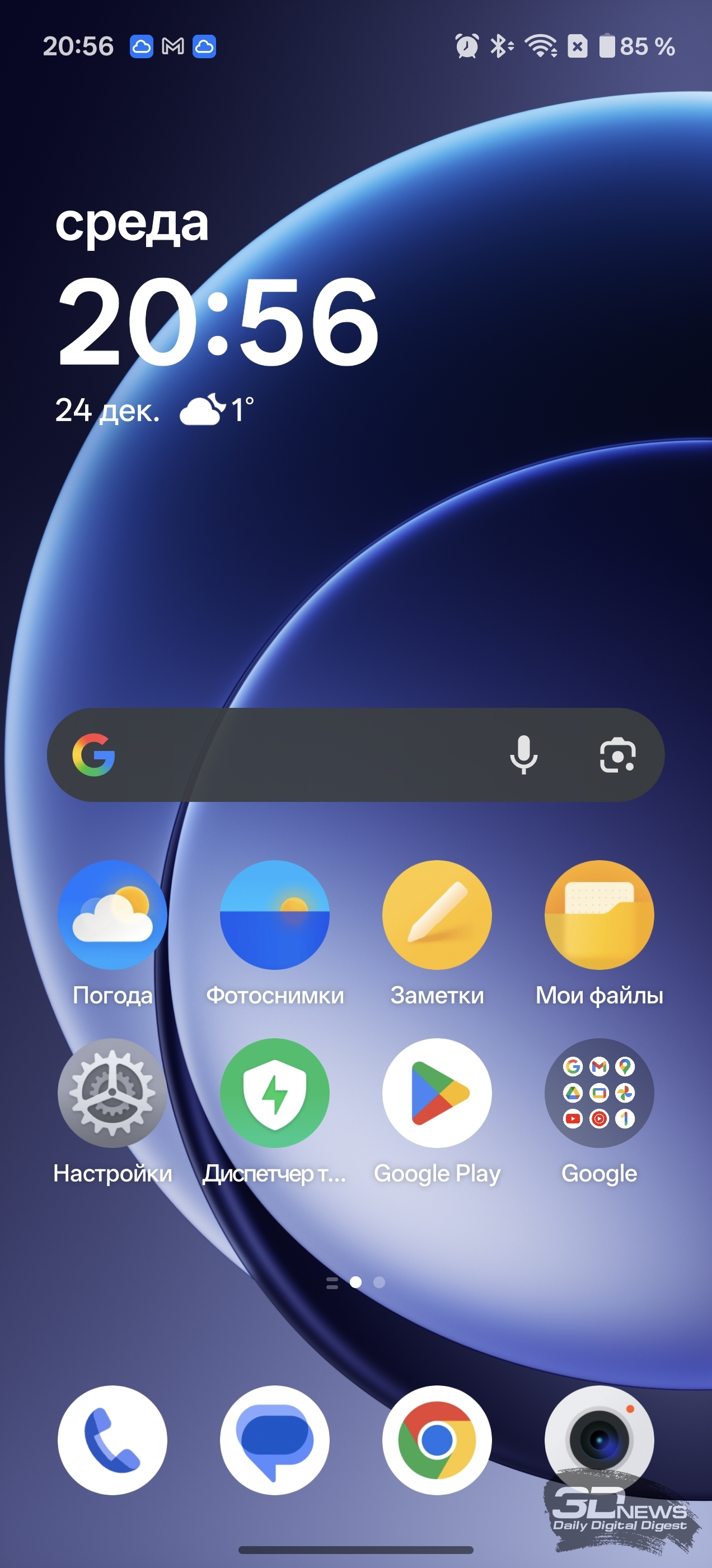Open Google Lens camera search
This screenshot has width=712, height=1568.
coord(617,755)
